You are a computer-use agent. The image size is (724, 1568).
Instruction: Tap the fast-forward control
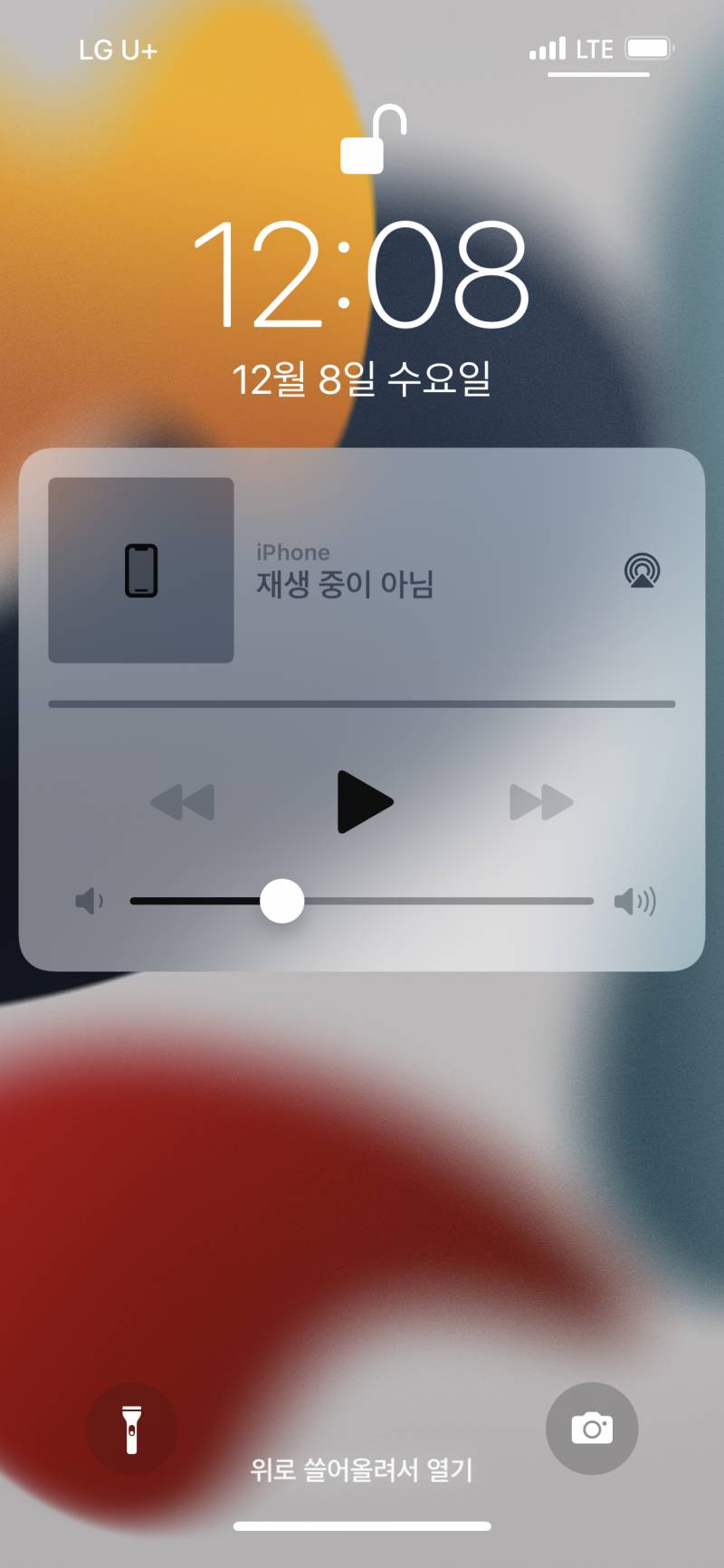[538, 802]
